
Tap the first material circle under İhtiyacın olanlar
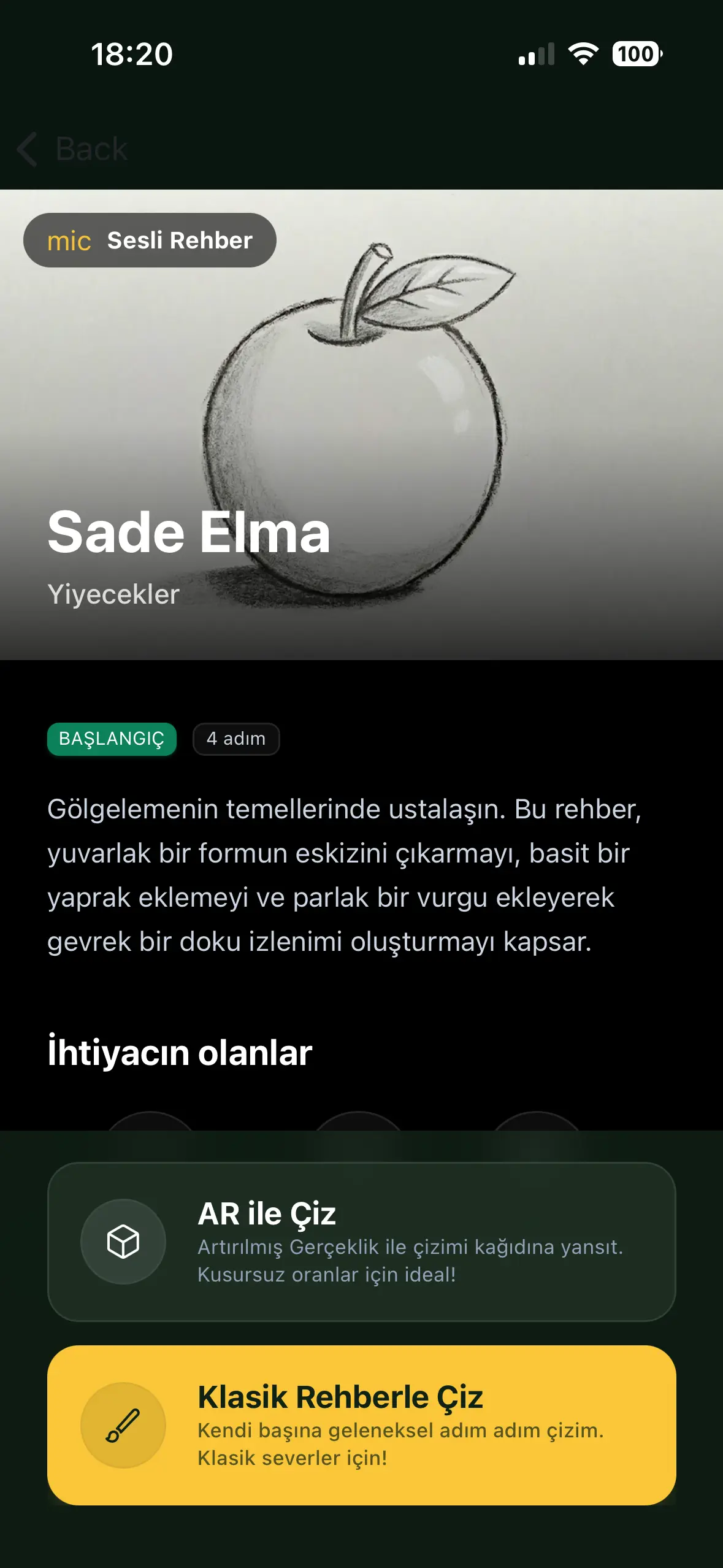pos(149,1153)
